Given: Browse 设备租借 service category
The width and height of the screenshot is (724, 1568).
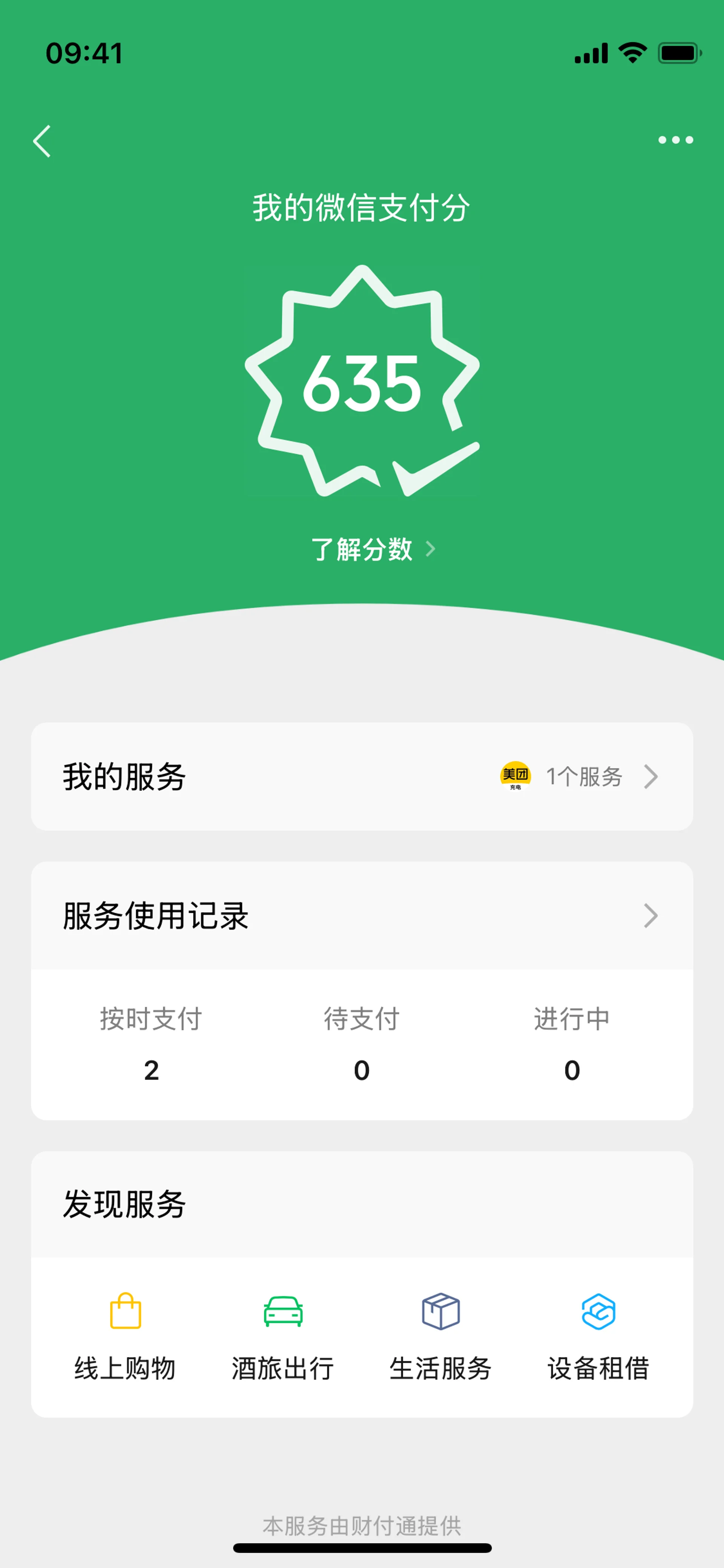Looking at the screenshot, I should (x=598, y=1336).
